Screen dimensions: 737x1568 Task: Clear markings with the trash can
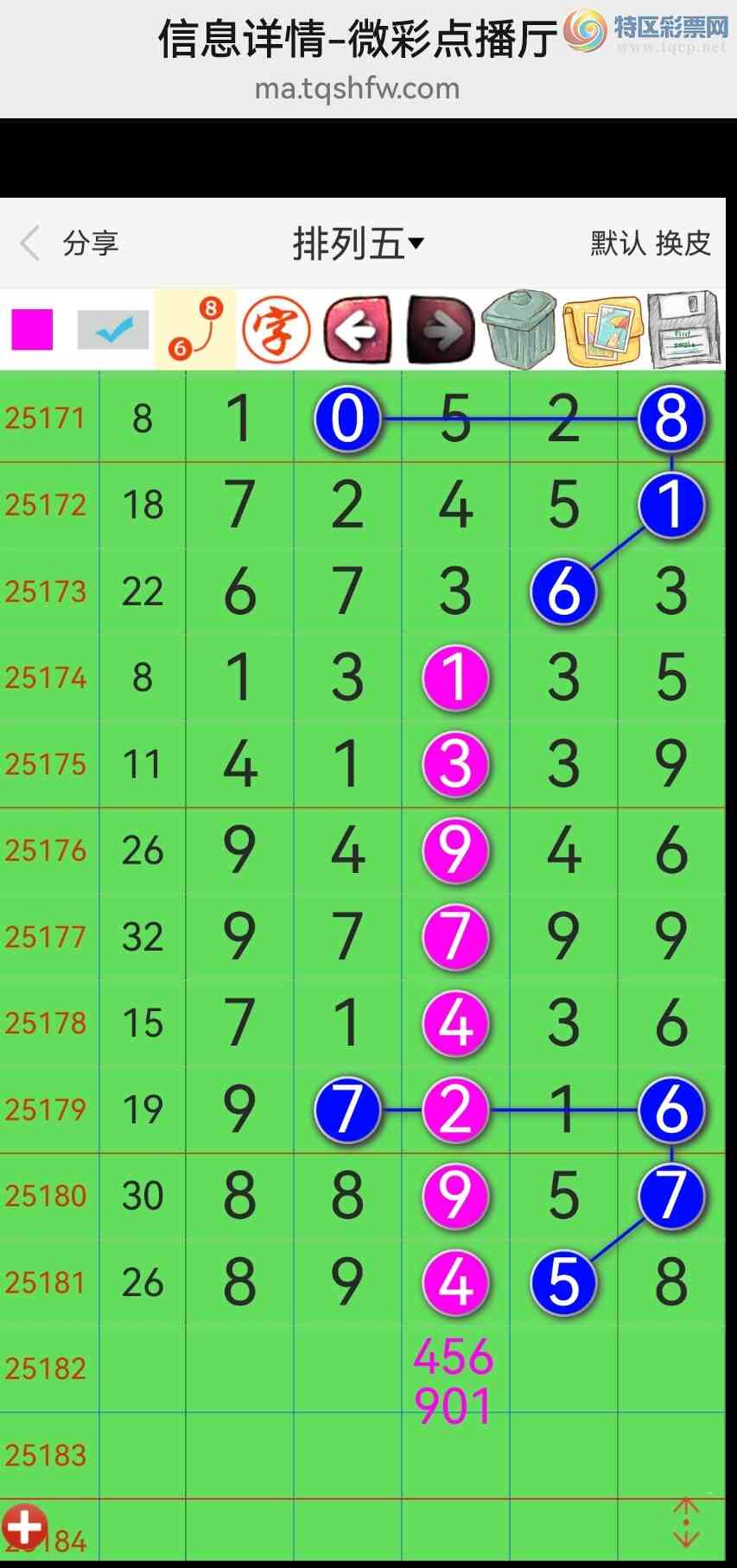(518, 329)
